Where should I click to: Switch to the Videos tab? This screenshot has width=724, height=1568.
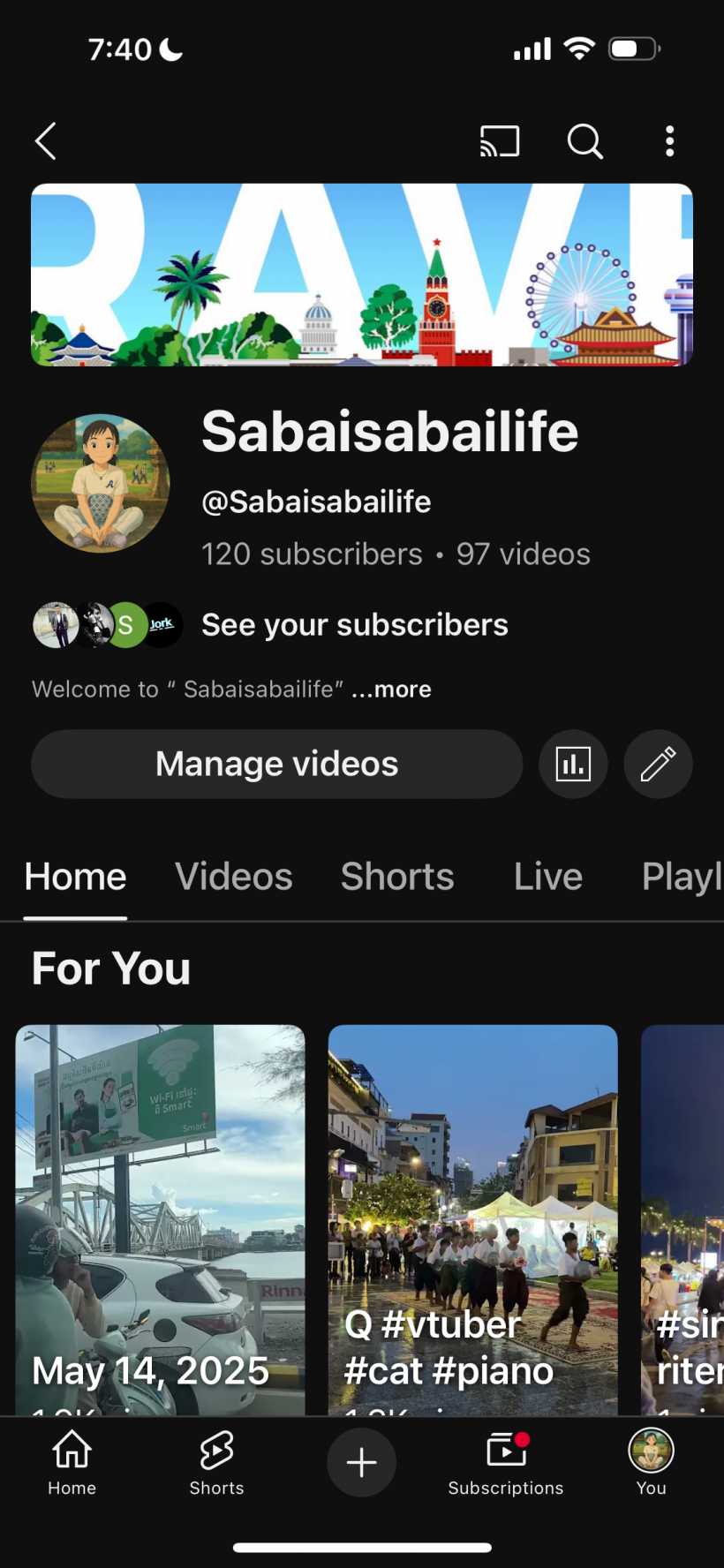(x=234, y=877)
